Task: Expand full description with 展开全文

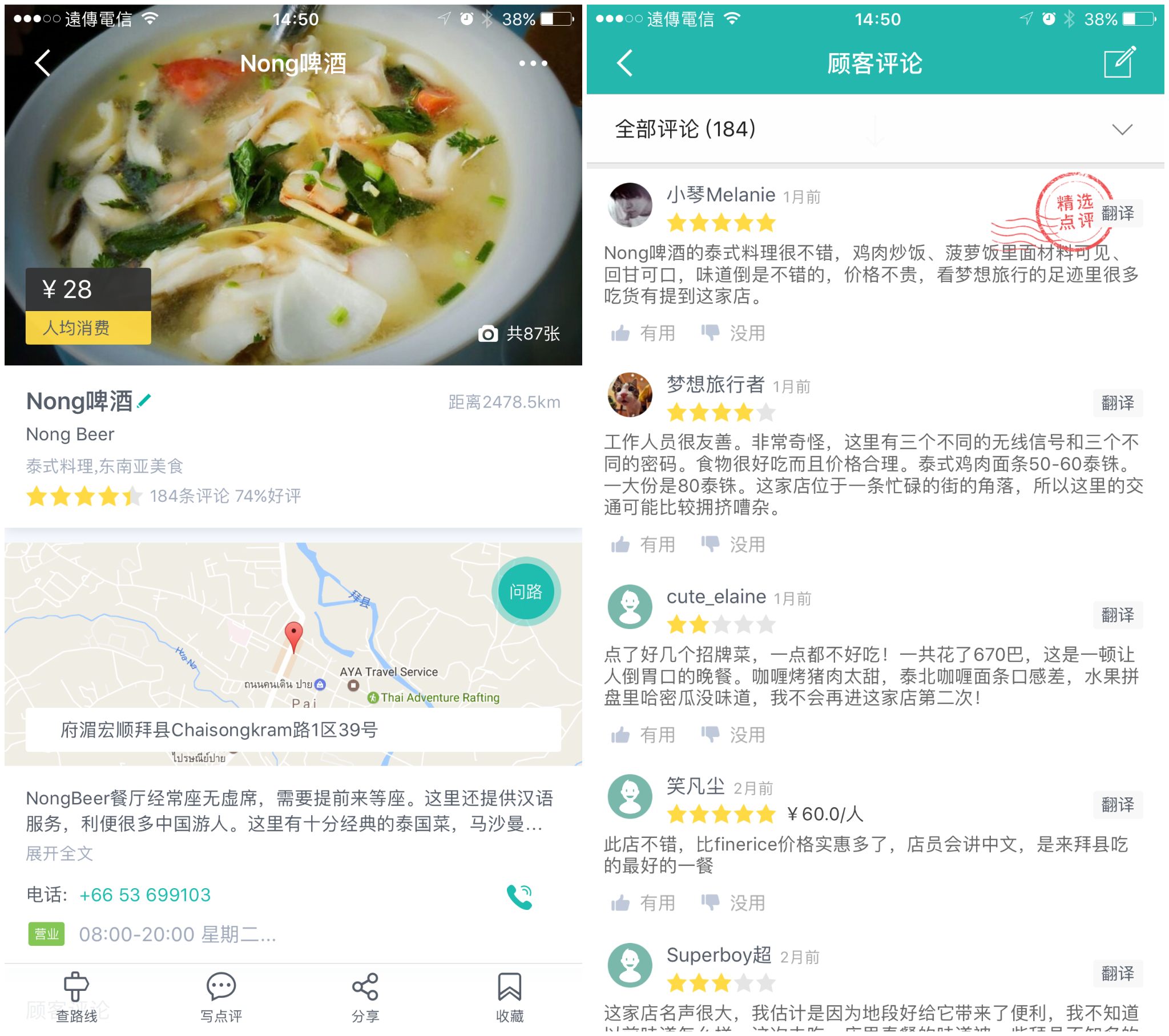Action: (59, 853)
